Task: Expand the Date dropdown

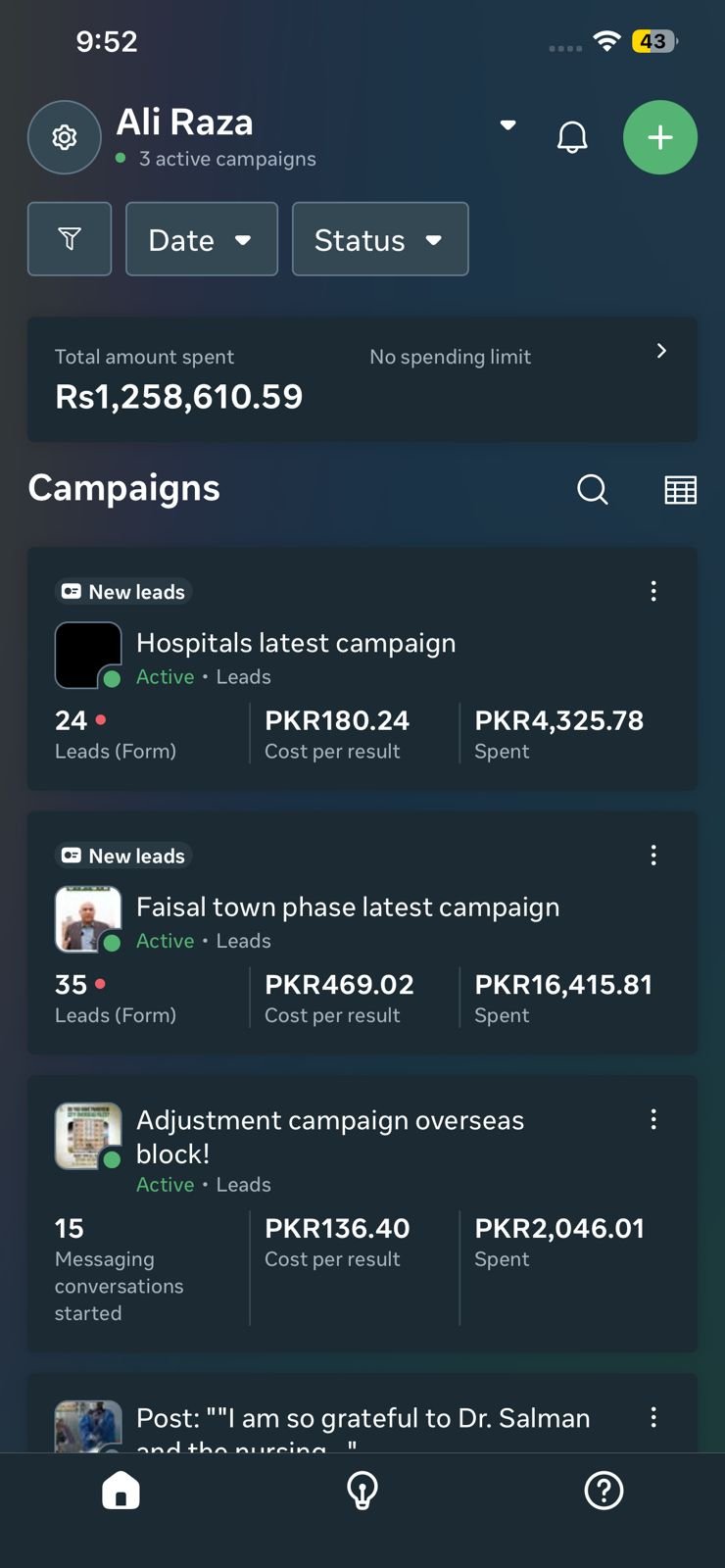Action: tap(202, 239)
